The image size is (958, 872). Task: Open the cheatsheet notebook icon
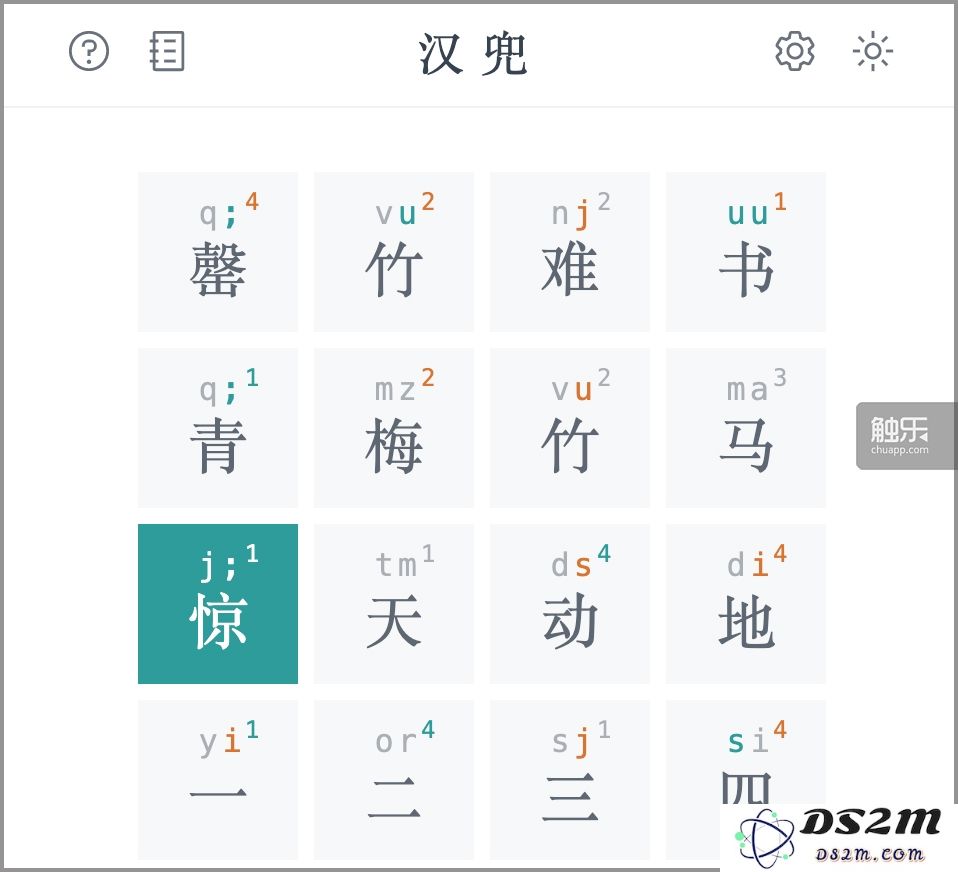pos(167,51)
